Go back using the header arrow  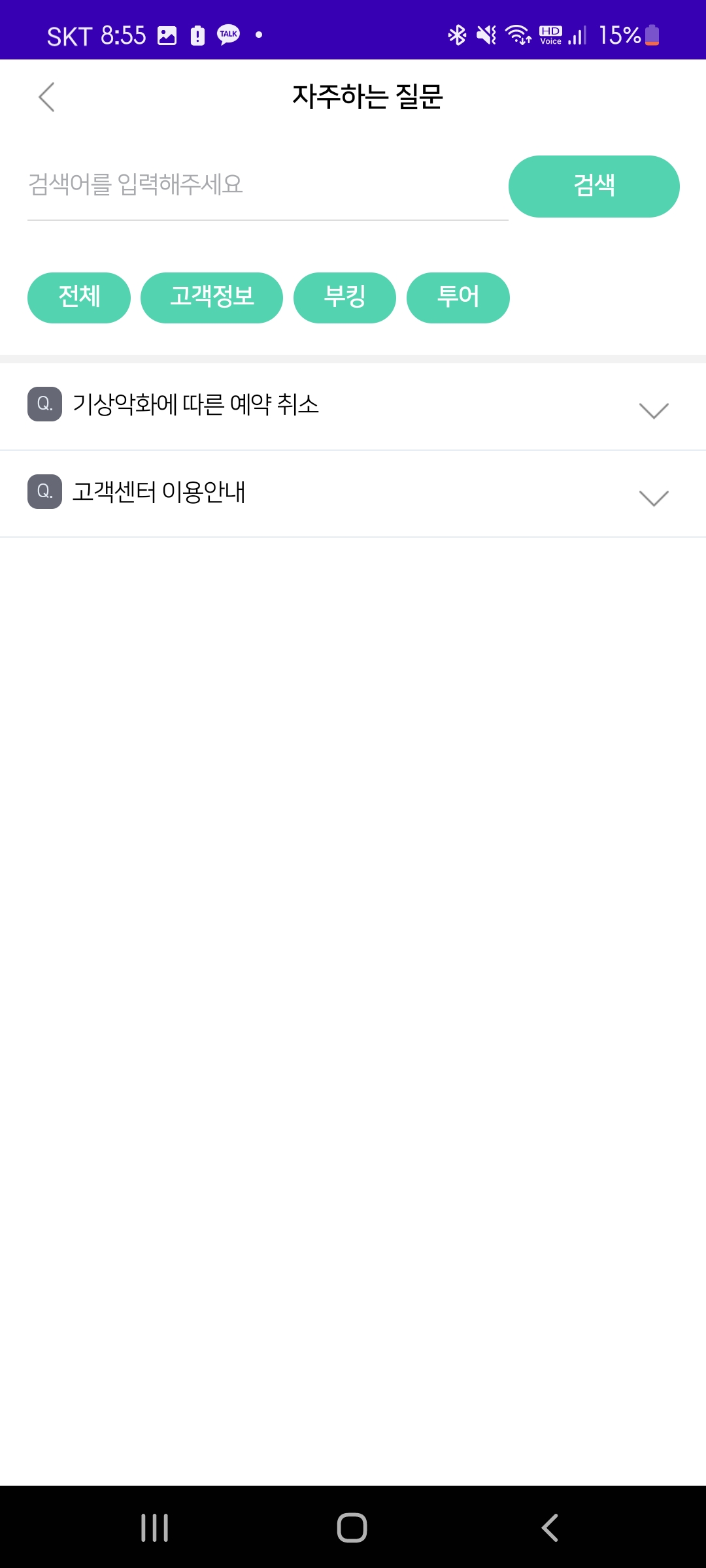pos(46,97)
